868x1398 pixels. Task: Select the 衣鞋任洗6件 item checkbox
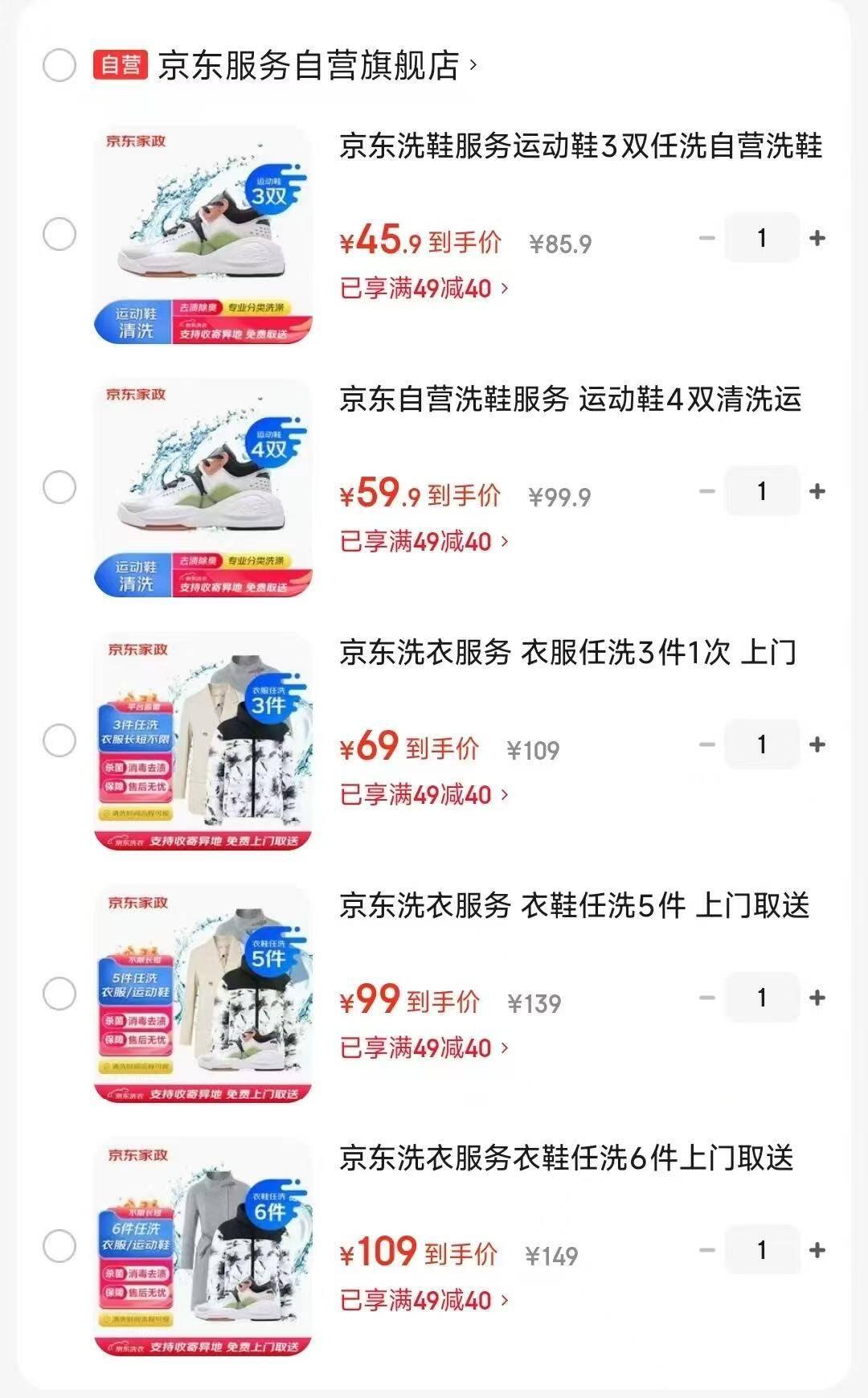point(59,1247)
